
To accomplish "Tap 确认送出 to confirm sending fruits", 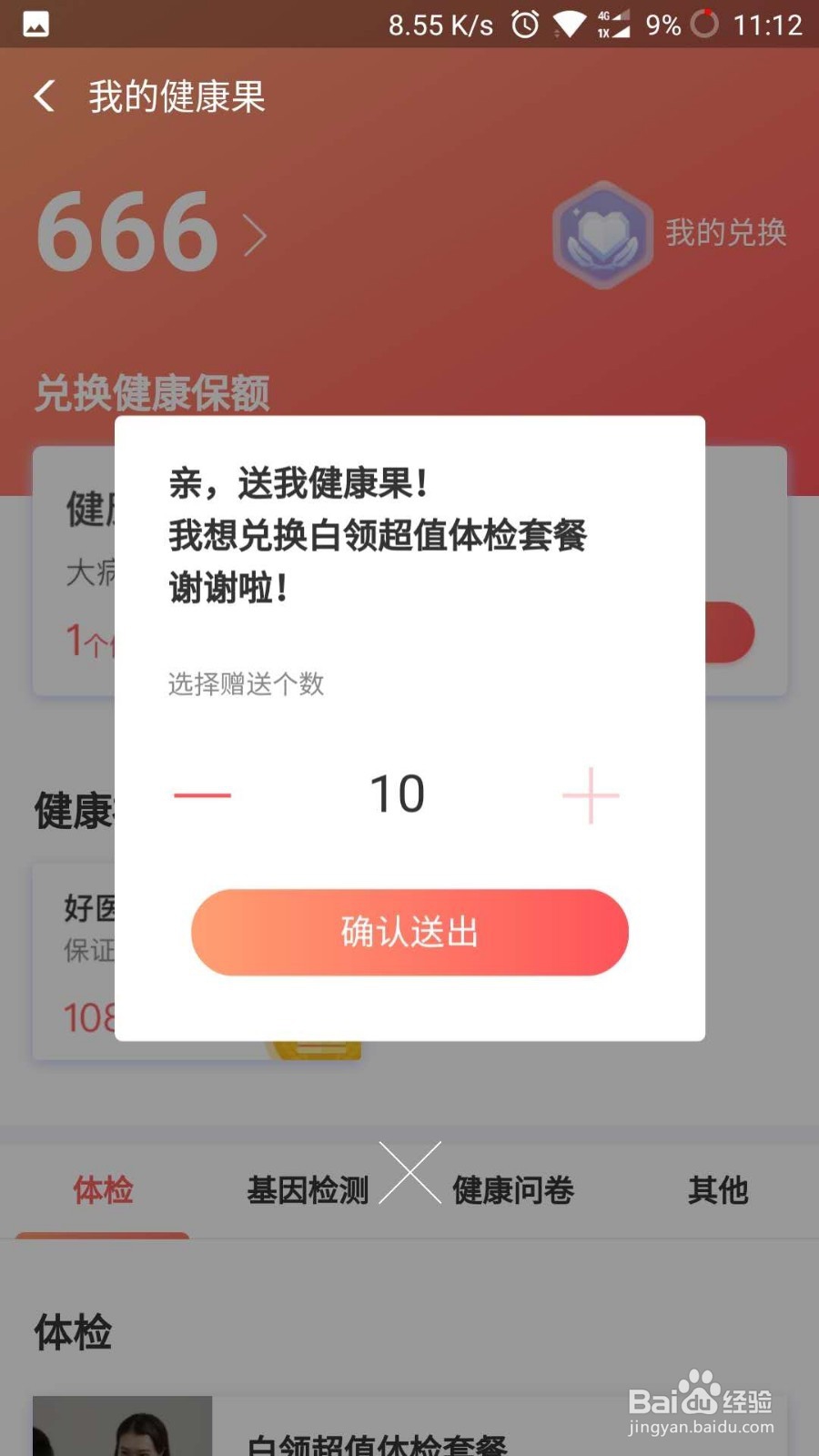I will click(409, 933).
